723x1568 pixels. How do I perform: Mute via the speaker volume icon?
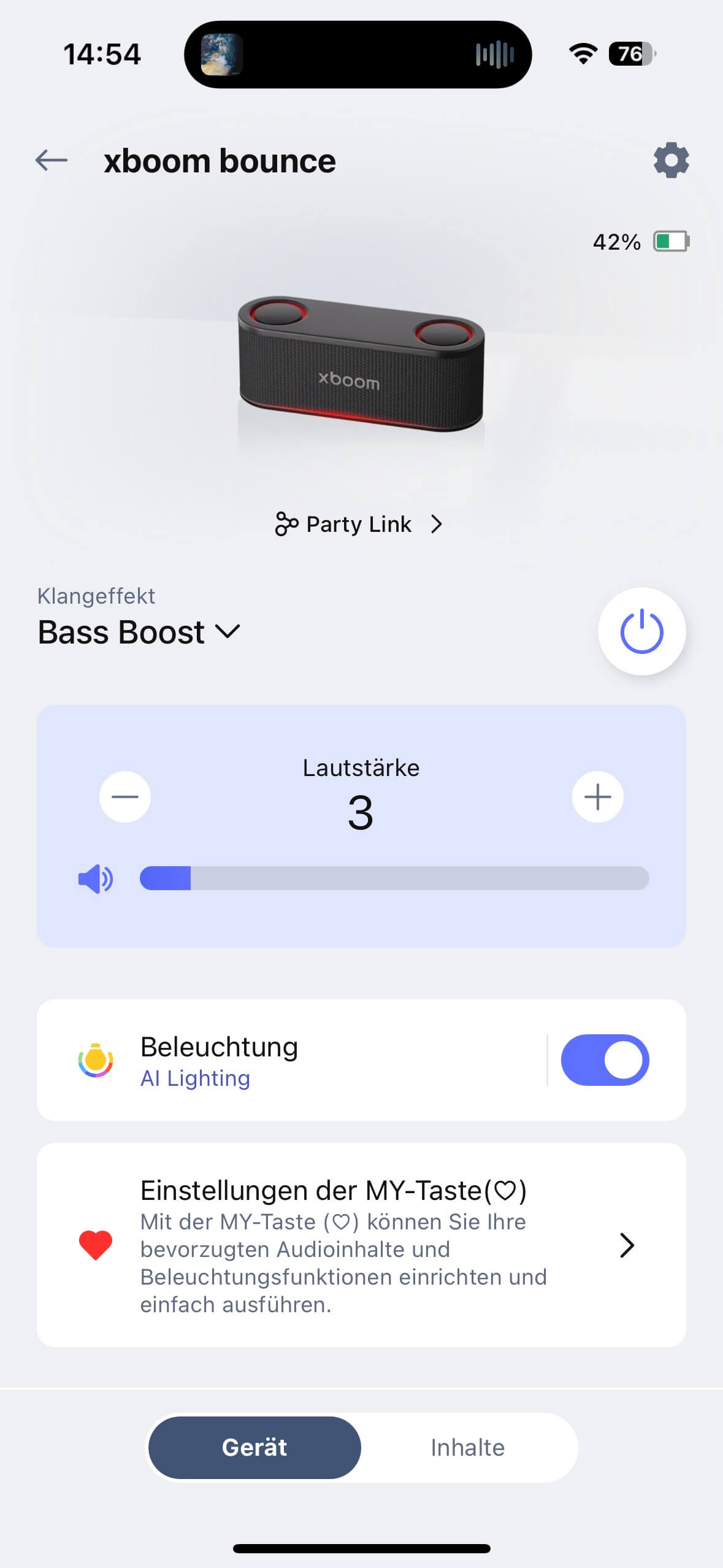[96, 879]
